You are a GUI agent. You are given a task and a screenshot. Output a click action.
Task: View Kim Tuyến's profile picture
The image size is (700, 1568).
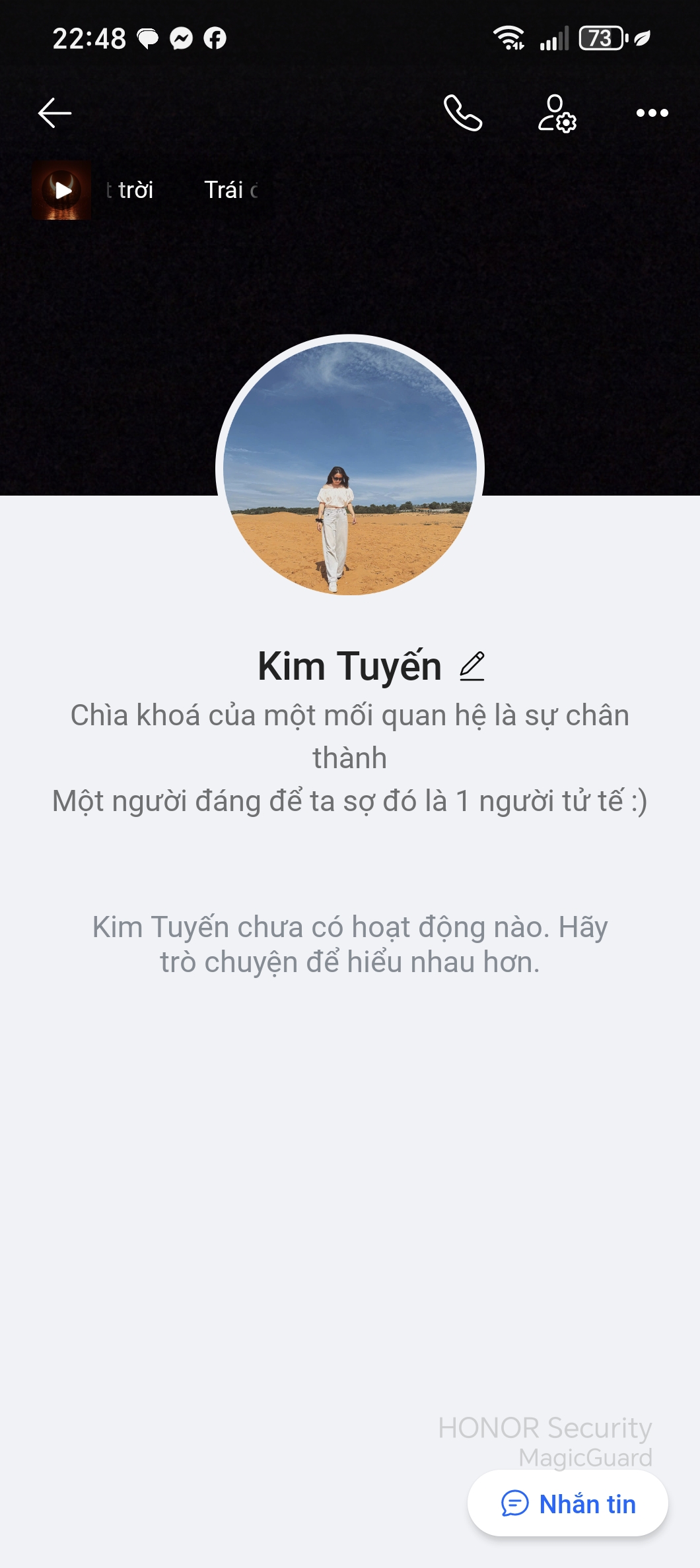click(x=350, y=469)
